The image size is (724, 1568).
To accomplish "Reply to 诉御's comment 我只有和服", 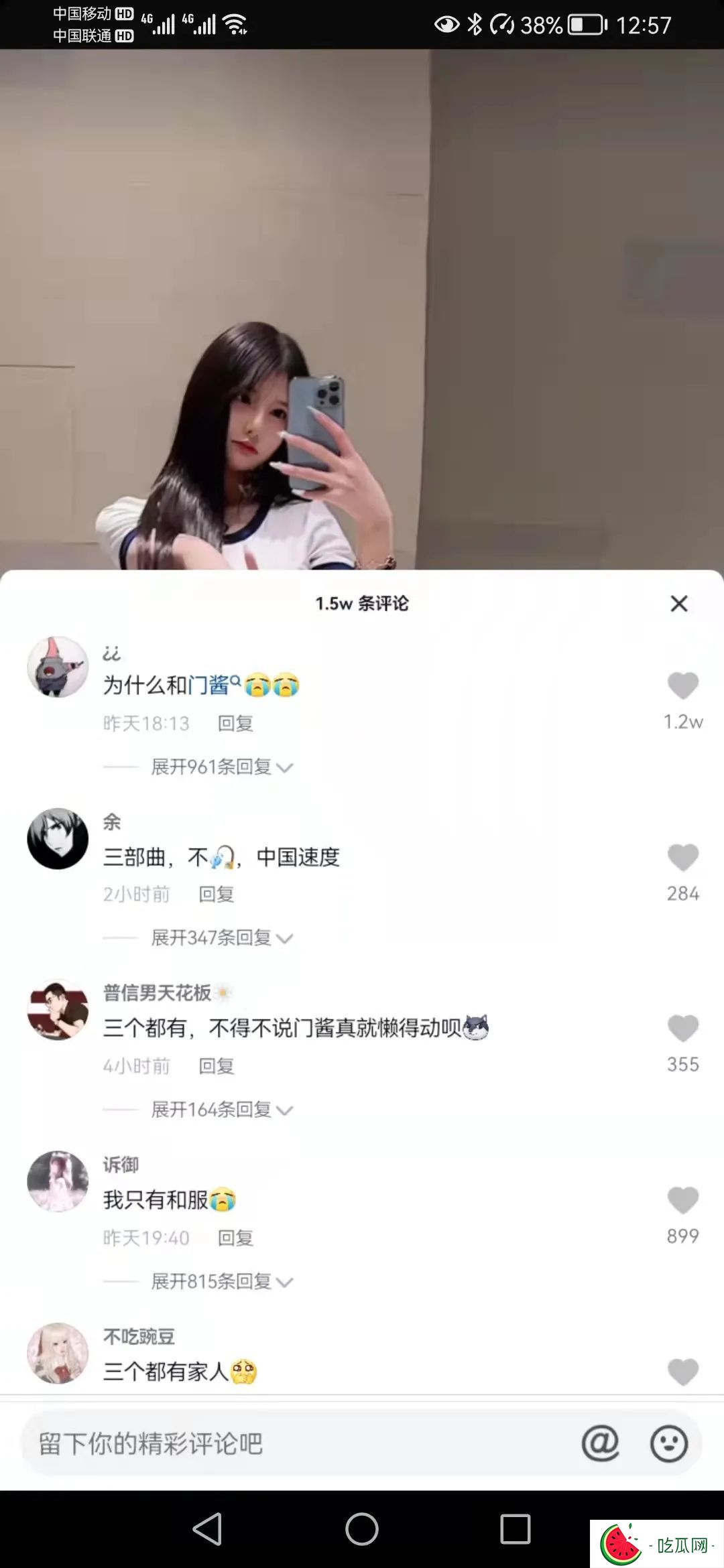I will pyautogui.click(x=235, y=1238).
